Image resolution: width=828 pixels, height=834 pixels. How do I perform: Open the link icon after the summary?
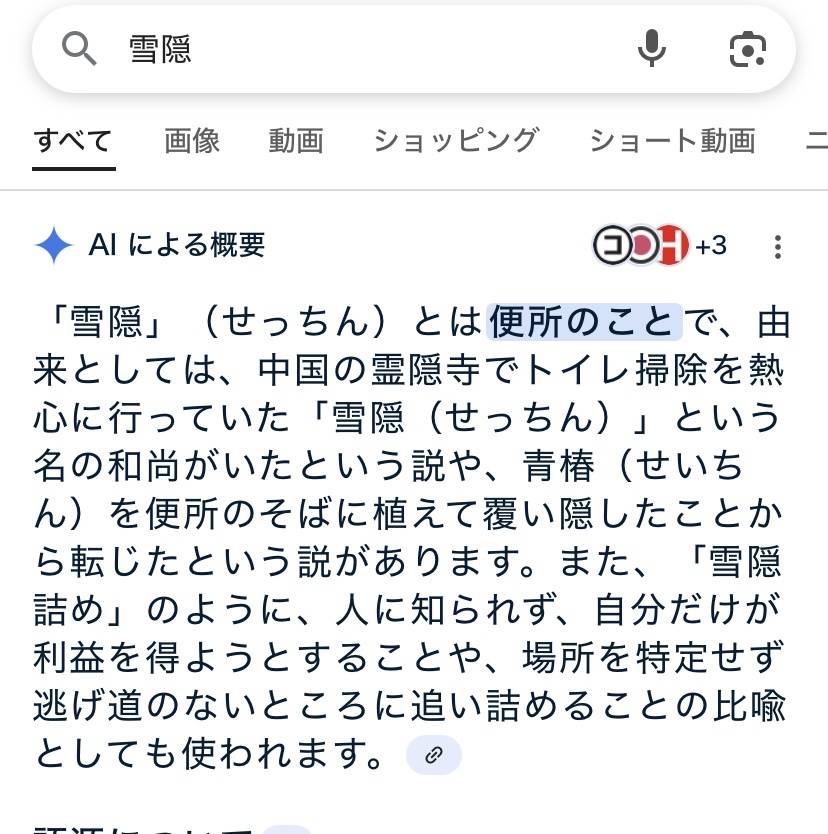click(434, 755)
